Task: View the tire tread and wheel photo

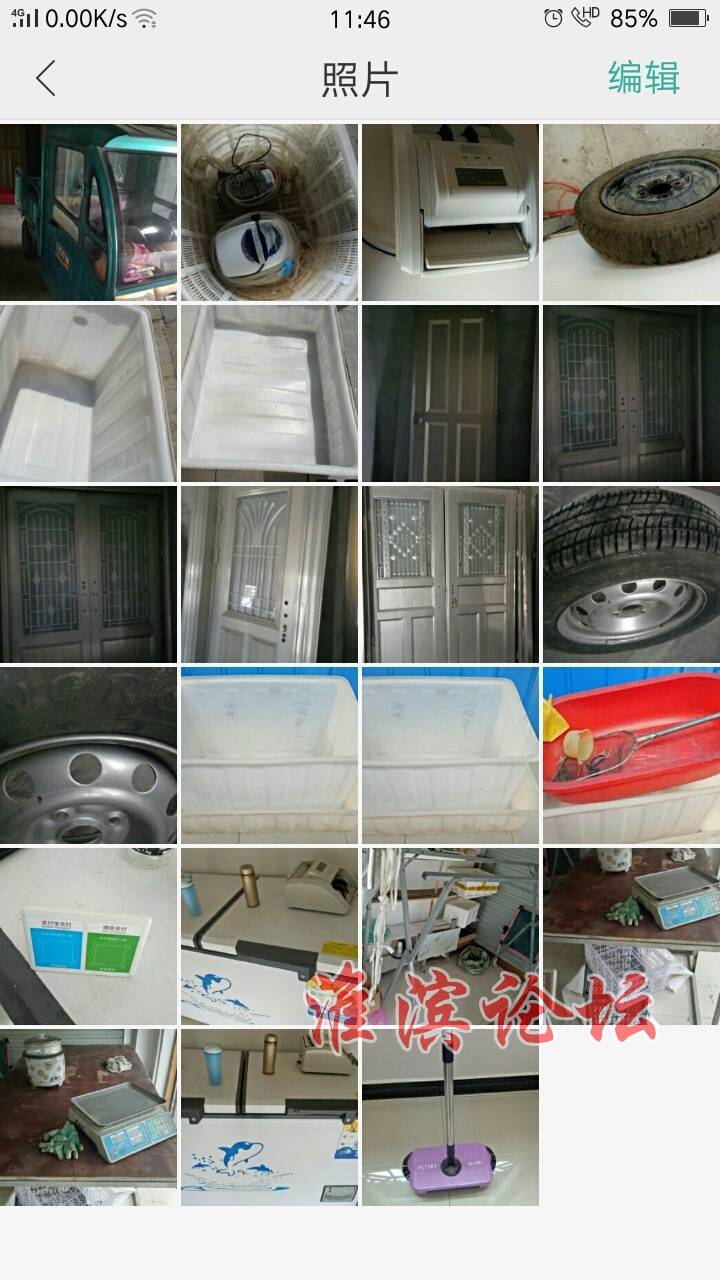Action: [x=631, y=574]
